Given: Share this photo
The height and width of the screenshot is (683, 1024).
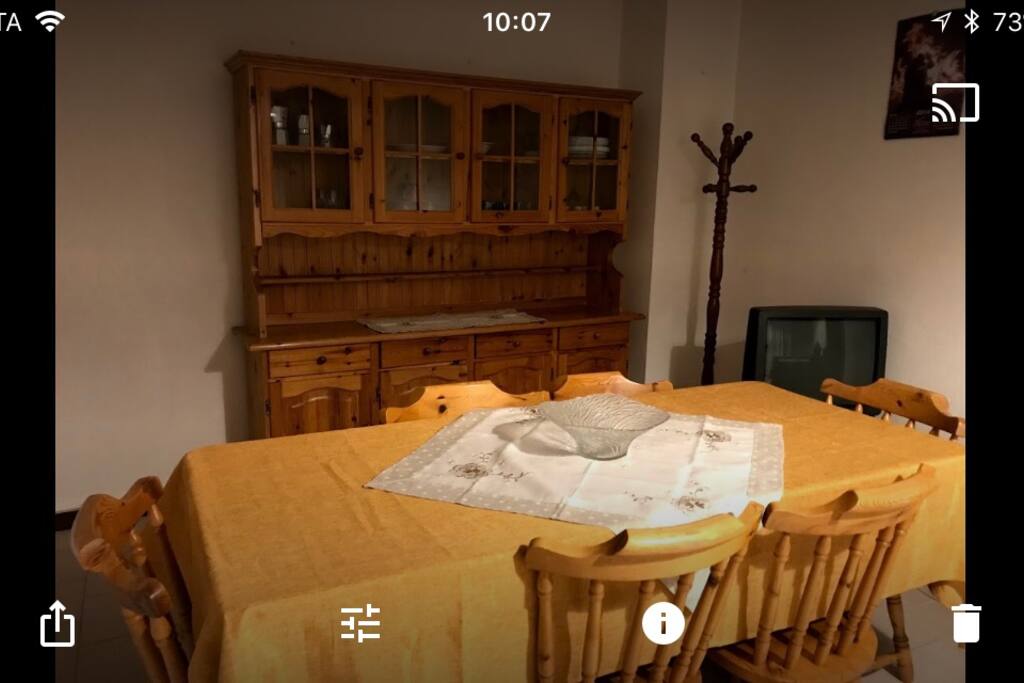Looking at the screenshot, I should pos(57,624).
